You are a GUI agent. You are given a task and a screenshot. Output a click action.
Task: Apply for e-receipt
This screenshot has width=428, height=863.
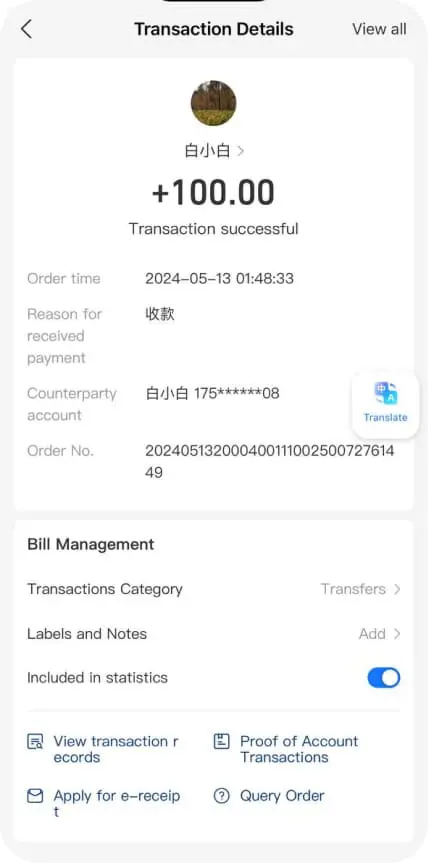click(105, 804)
